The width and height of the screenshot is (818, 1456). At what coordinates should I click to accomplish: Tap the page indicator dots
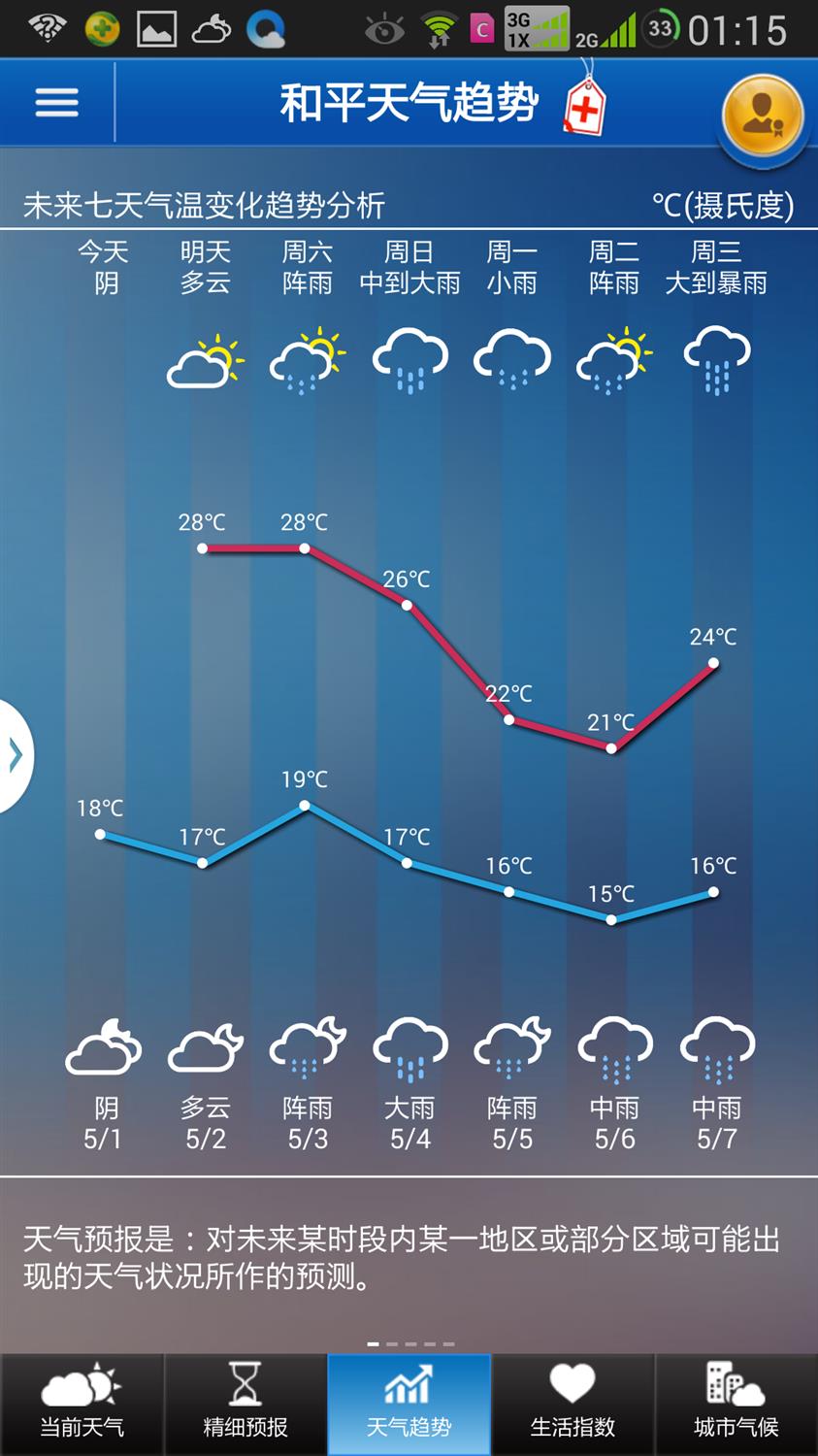410,1344
